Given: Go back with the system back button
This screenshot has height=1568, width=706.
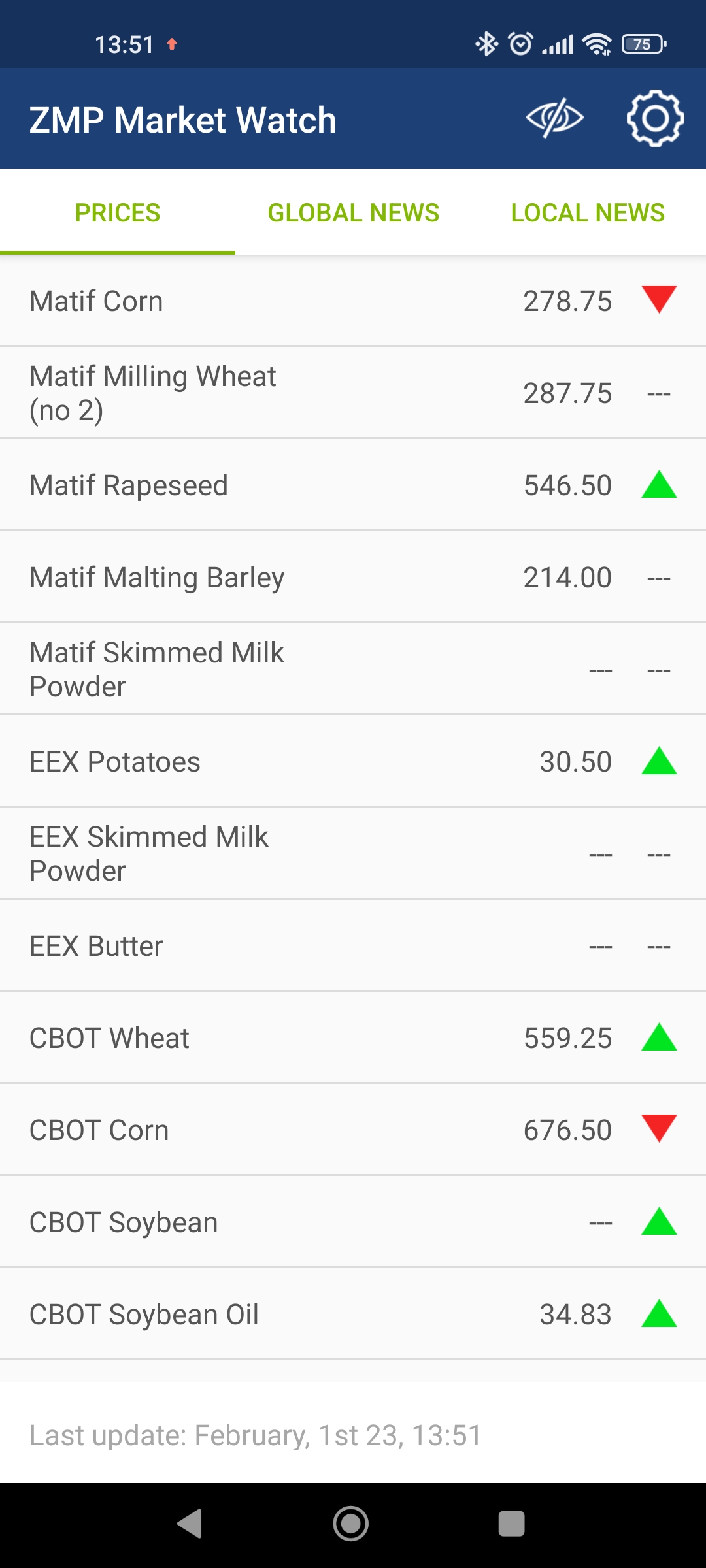Looking at the screenshot, I should pyautogui.click(x=190, y=1524).
